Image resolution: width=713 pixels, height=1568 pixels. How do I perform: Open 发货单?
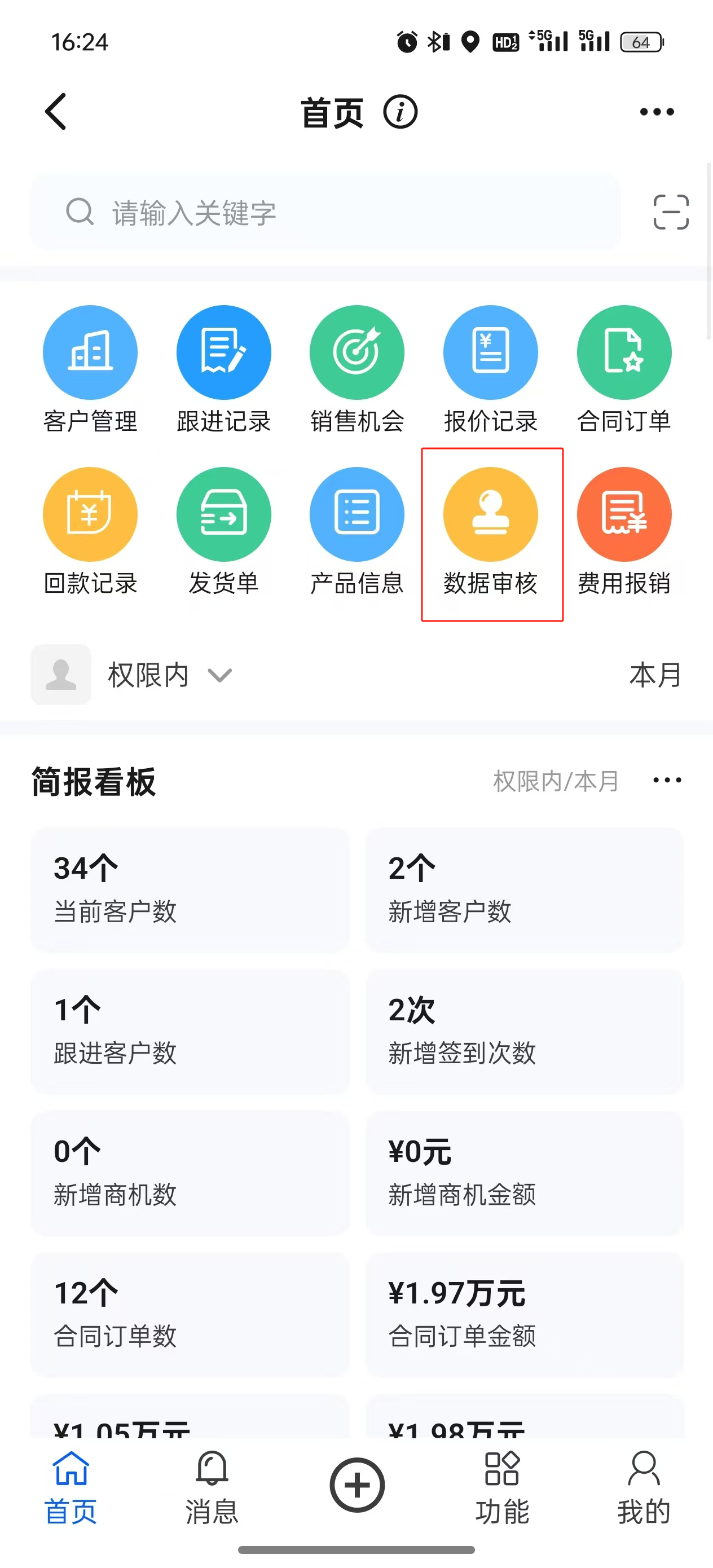[x=223, y=531]
